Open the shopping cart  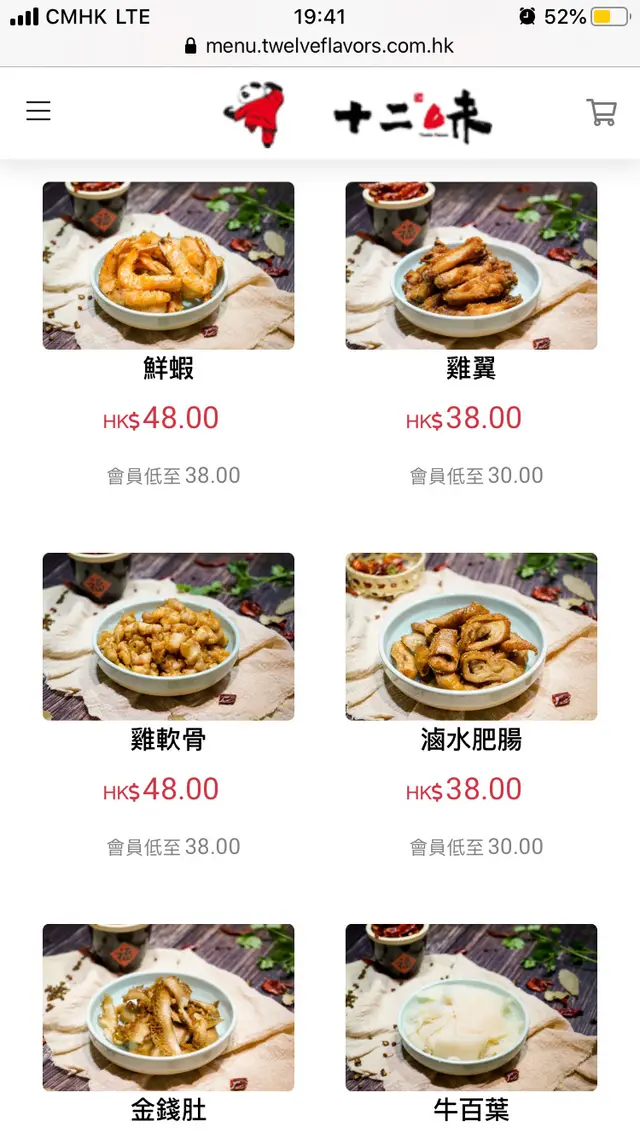click(x=601, y=111)
